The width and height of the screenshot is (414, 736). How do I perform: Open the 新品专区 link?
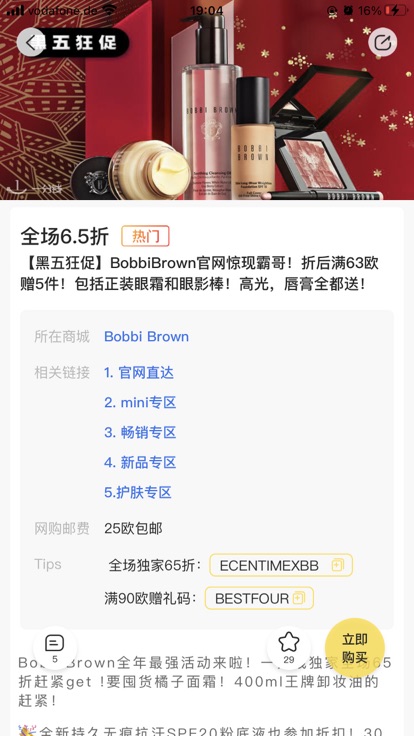click(x=140, y=462)
